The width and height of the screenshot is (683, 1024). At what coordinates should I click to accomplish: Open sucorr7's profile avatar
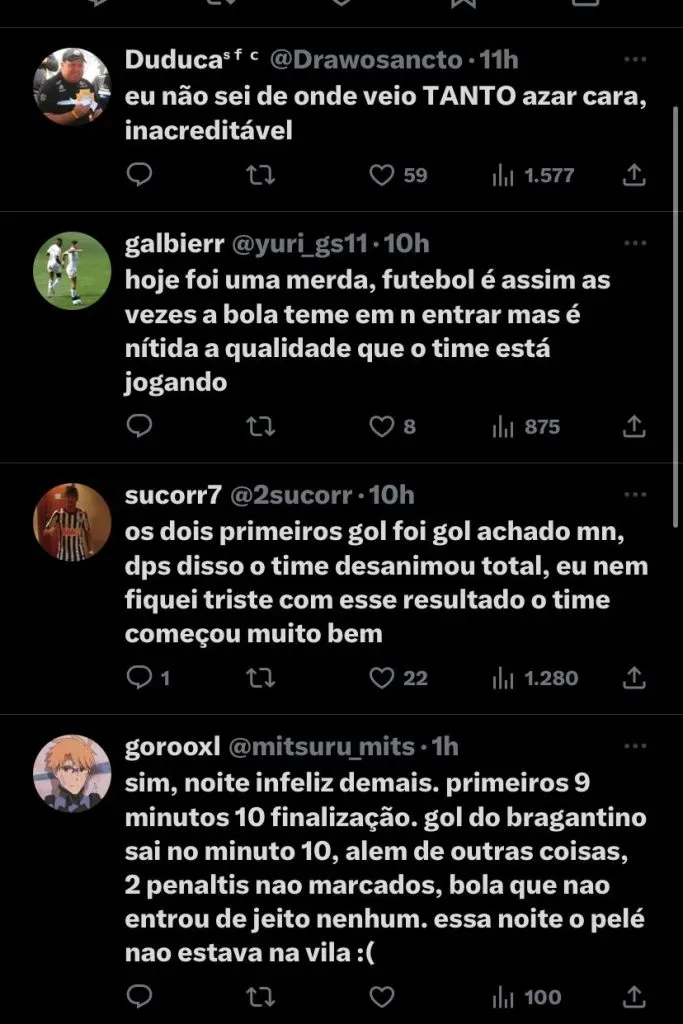click(72, 521)
